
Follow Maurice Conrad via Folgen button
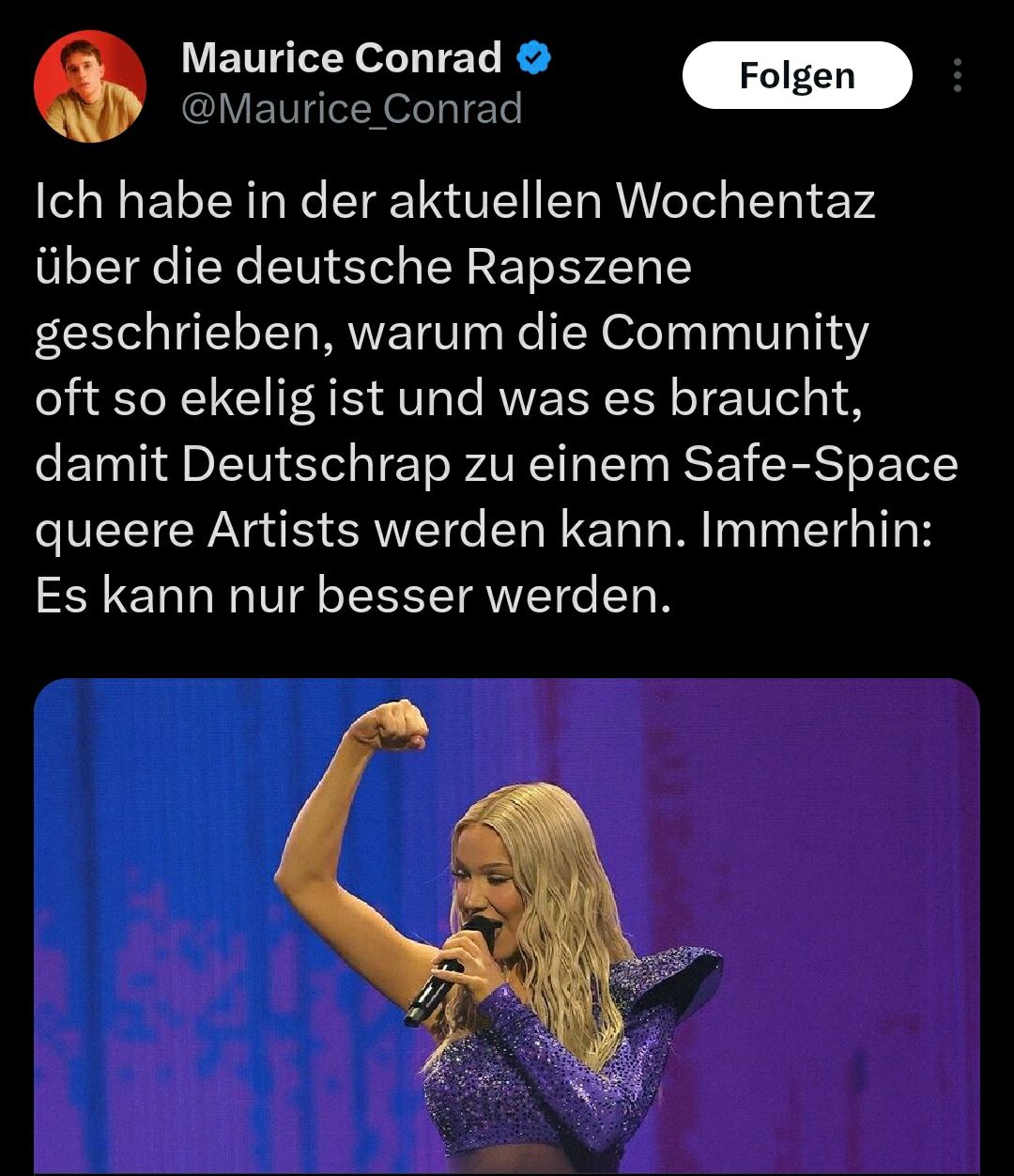(796, 76)
